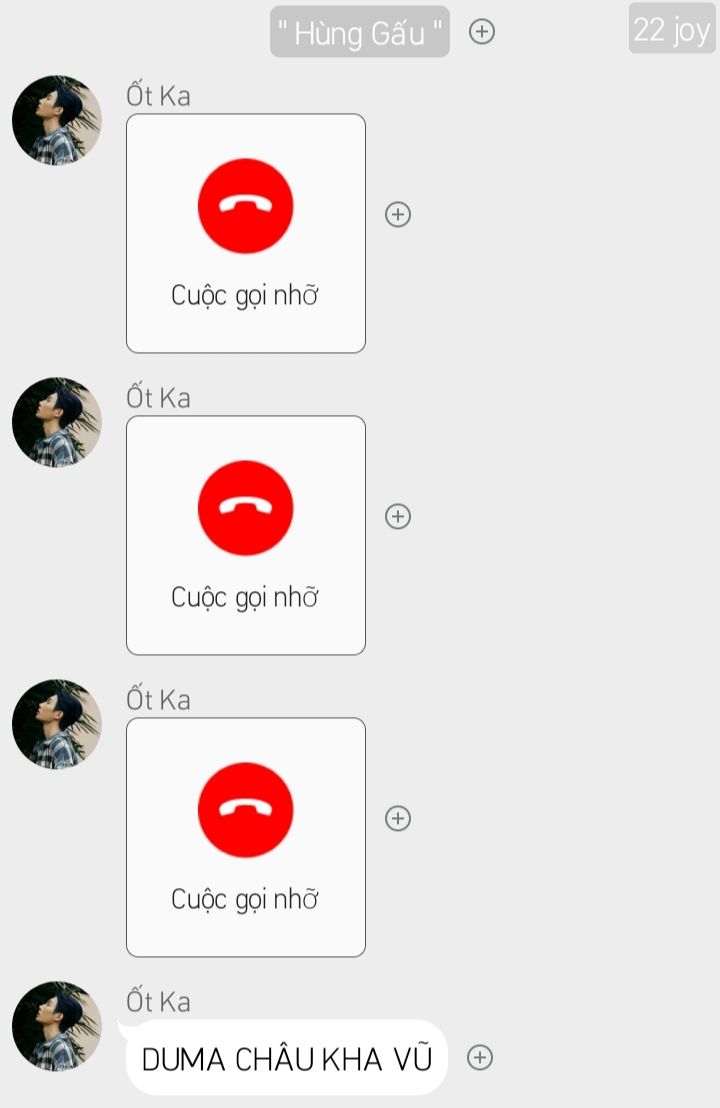The height and width of the screenshot is (1108, 720).
Task: Call back from the first Cuộc gọi nhỡ card
Action: [245, 206]
